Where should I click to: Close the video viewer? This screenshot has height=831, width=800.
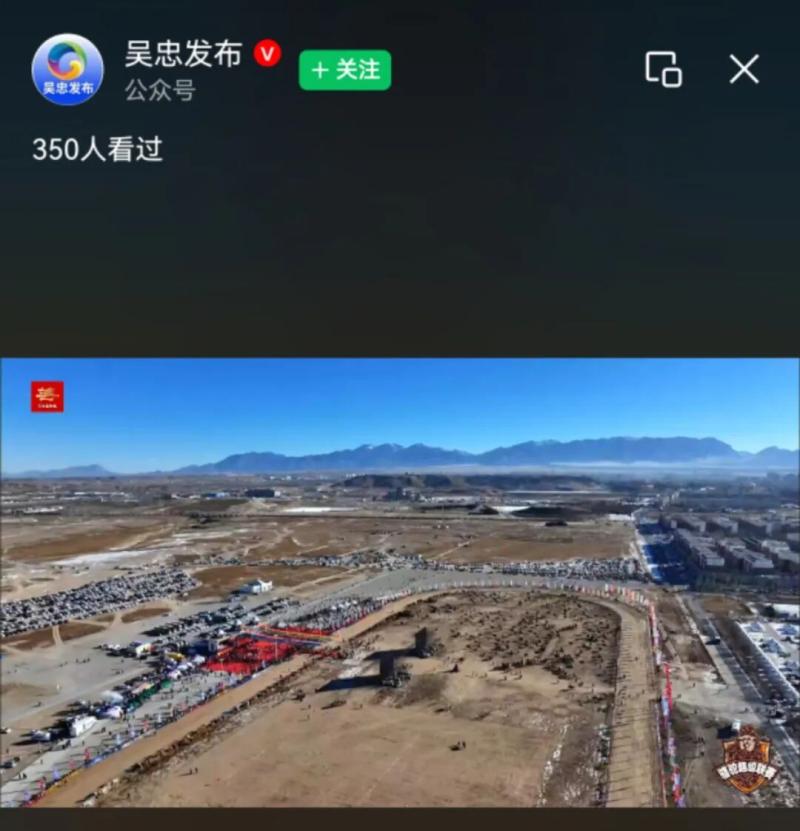tap(744, 69)
